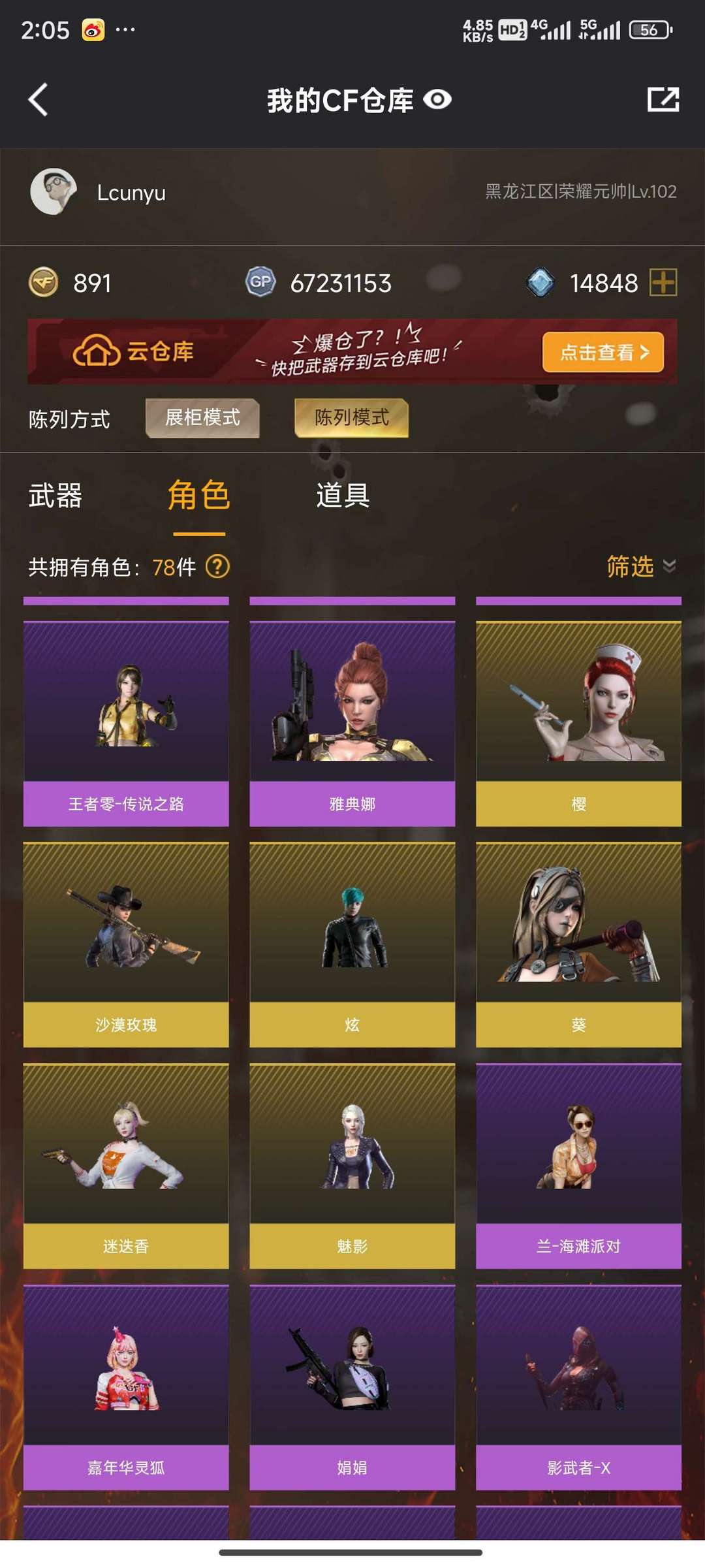Toggle the eye icon to hide warehouse
The width and height of the screenshot is (705, 1568).
437,99
